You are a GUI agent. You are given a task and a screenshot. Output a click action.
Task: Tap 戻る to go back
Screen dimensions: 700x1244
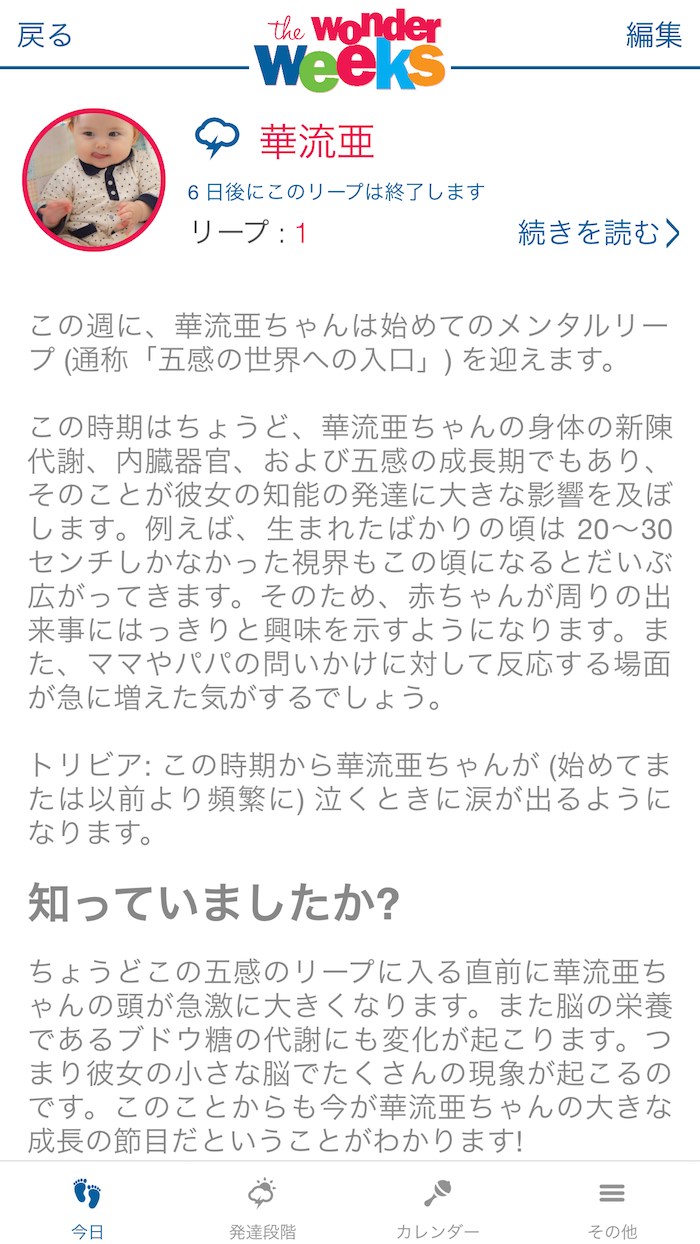click(x=45, y=35)
